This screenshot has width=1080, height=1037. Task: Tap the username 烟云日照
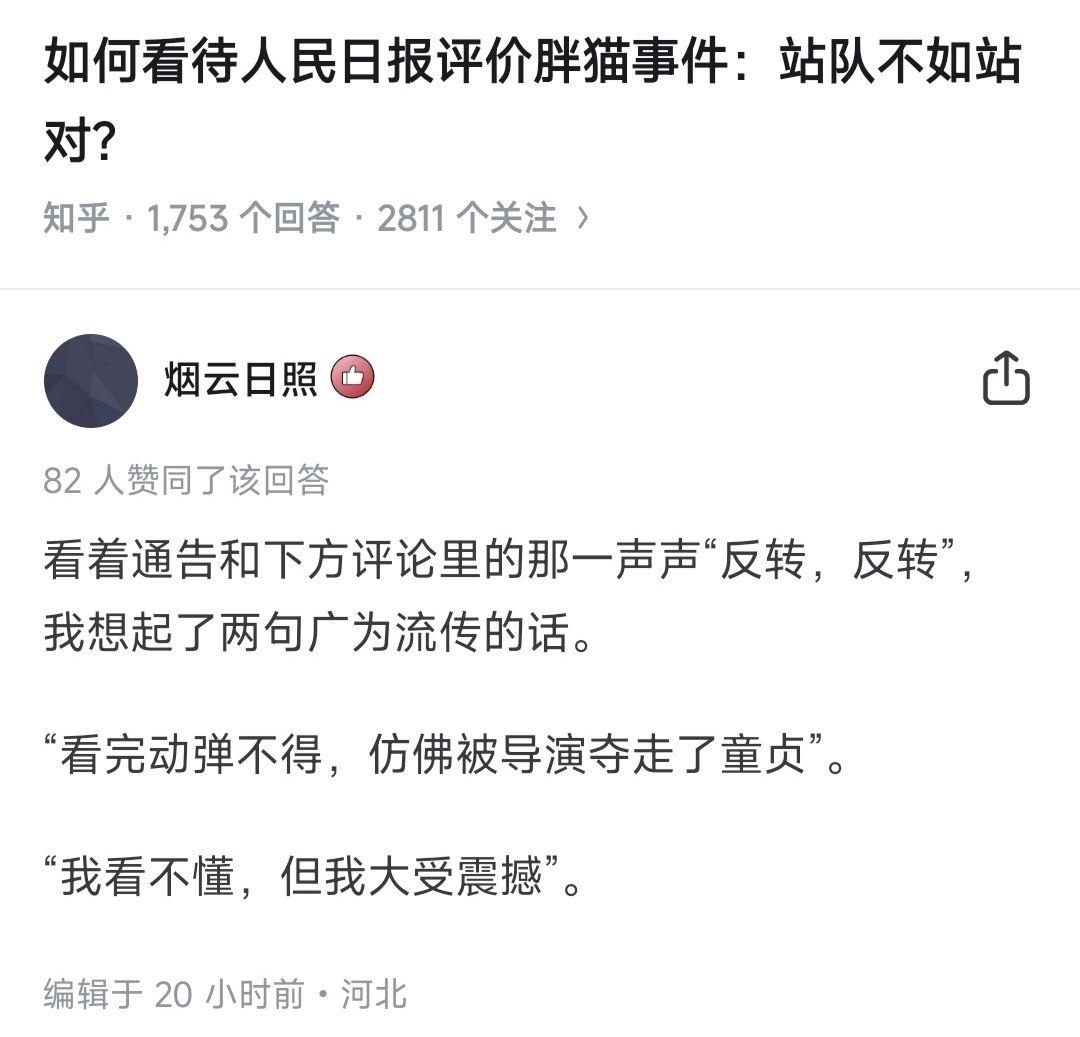click(240, 379)
